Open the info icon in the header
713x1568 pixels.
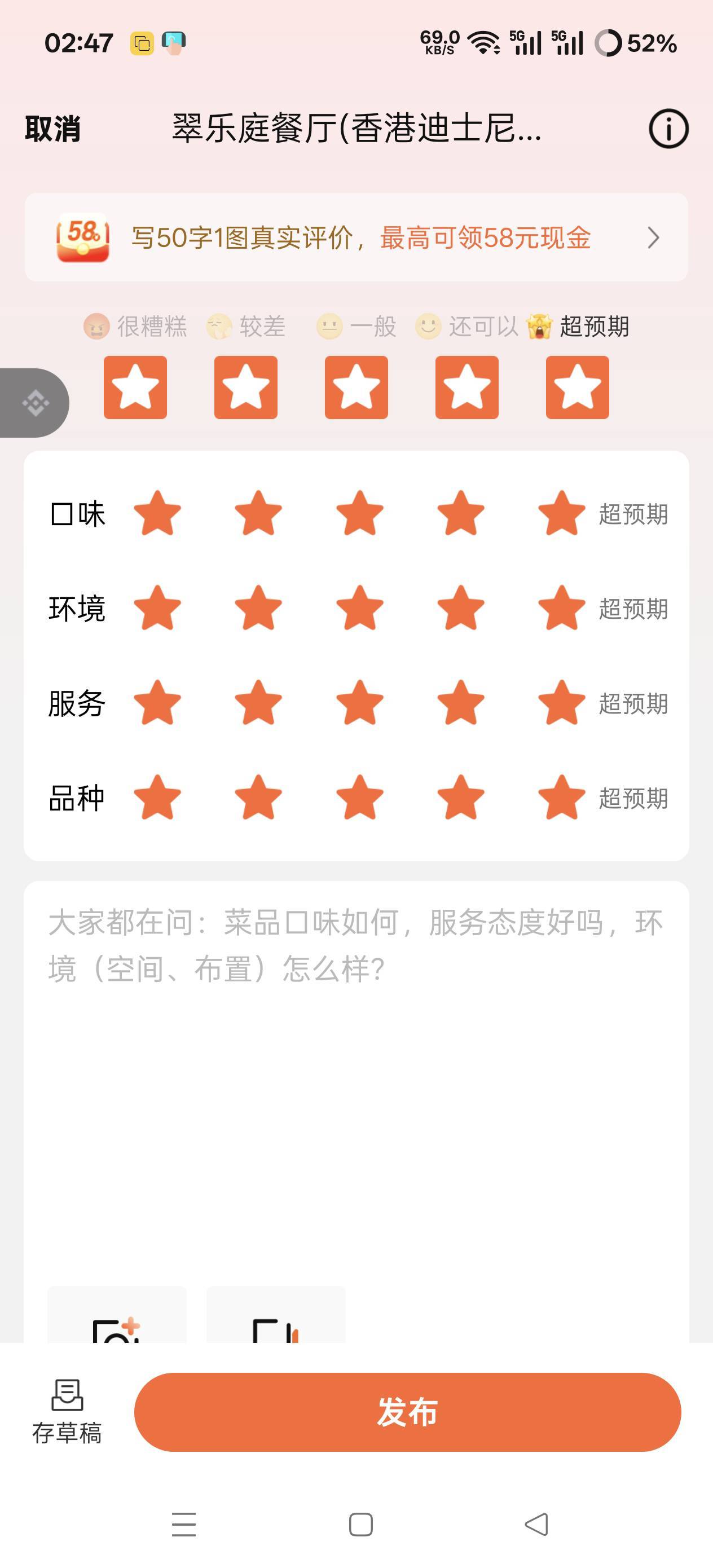(x=668, y=129)
